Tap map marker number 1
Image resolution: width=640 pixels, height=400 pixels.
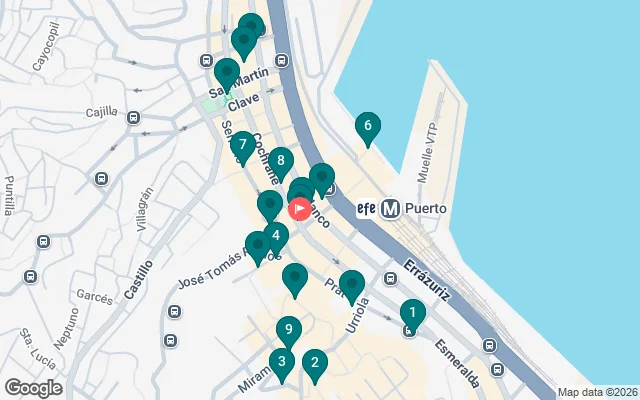pos(412,313)
